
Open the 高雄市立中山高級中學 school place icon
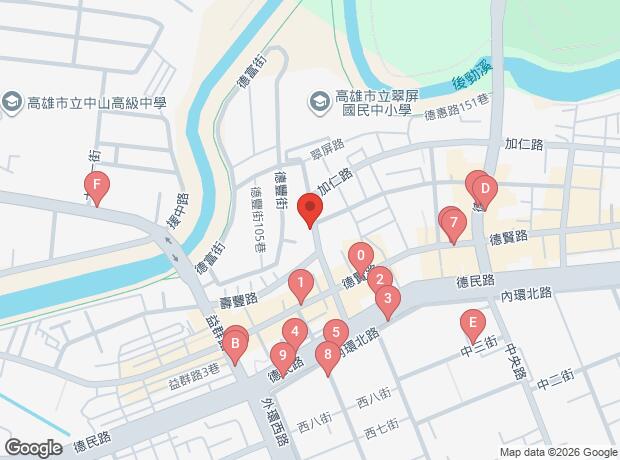tap(12, 103)
